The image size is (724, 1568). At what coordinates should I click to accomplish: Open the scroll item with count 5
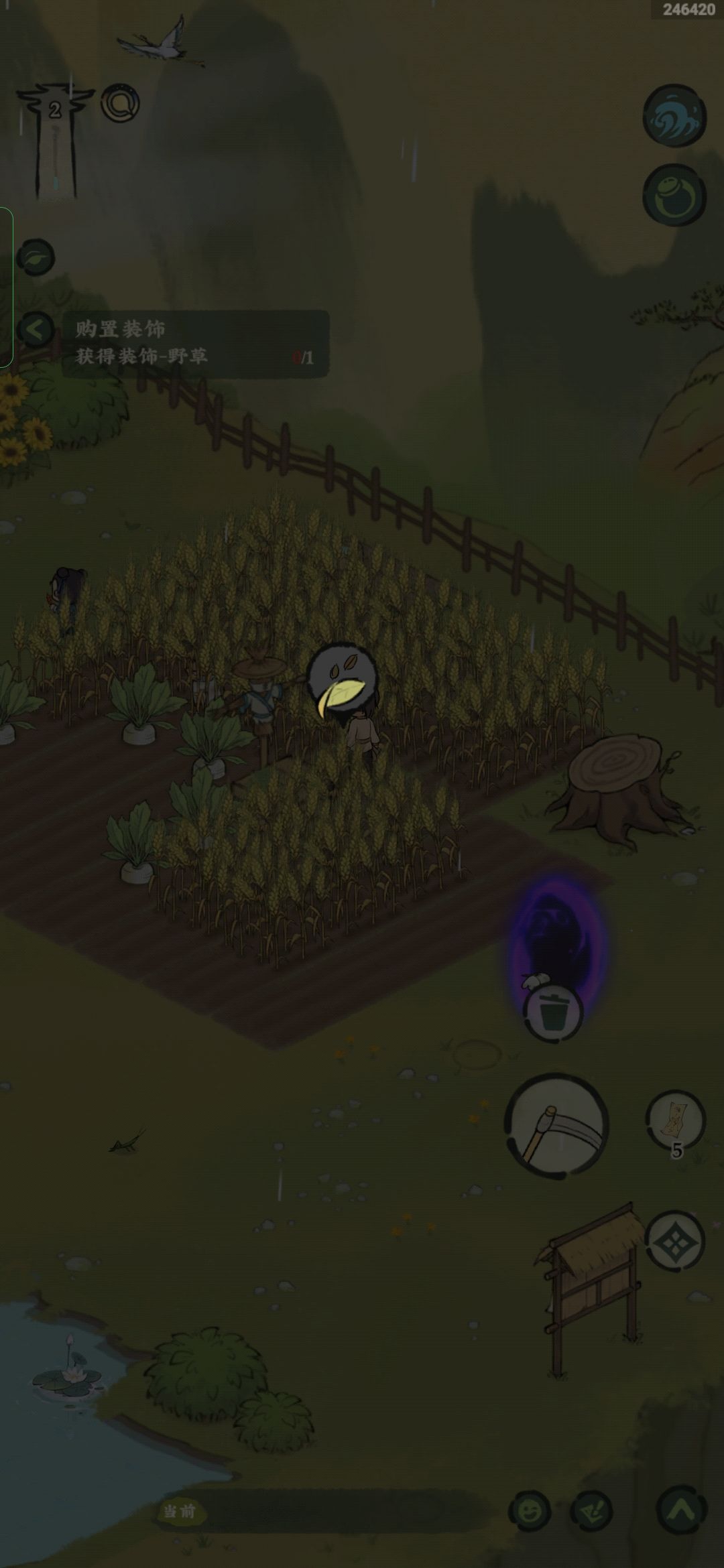[x=675, y=1120]
